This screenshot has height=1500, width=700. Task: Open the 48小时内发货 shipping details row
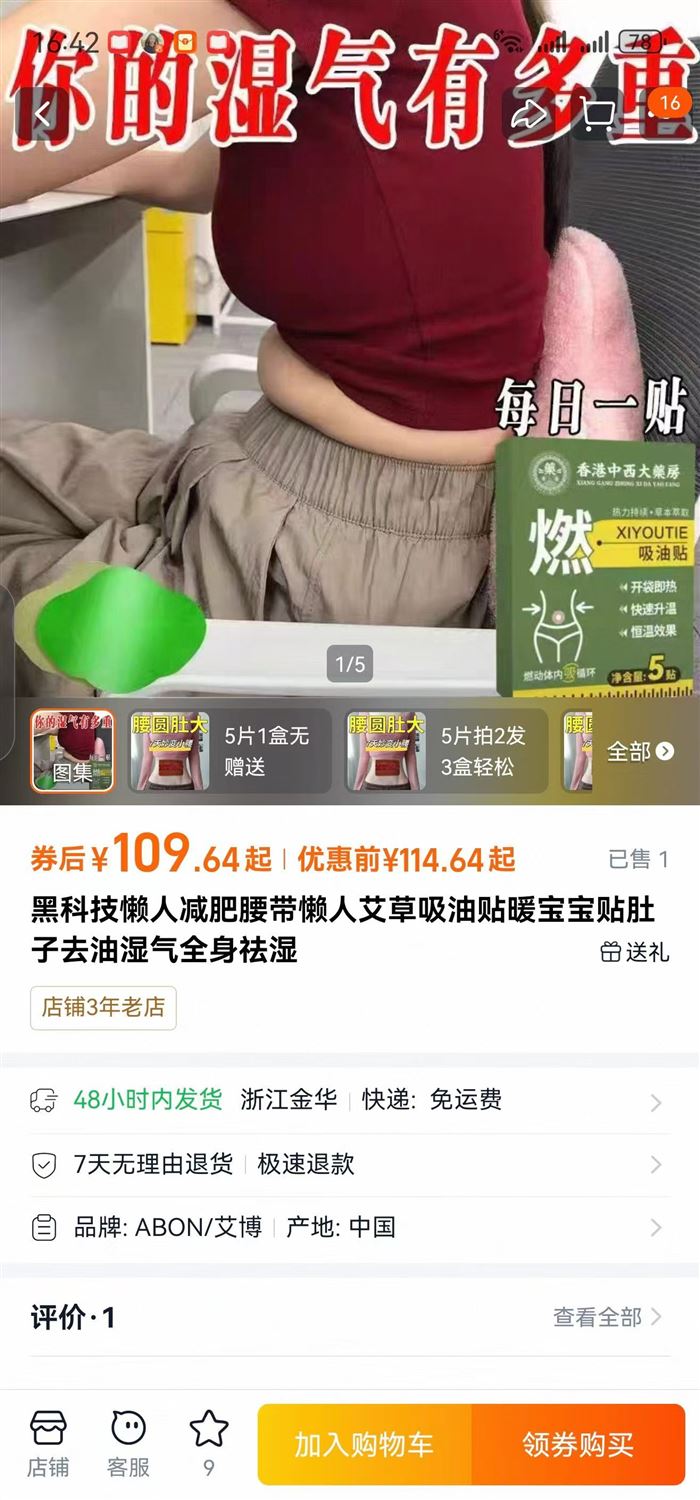tap(350, 1100)
